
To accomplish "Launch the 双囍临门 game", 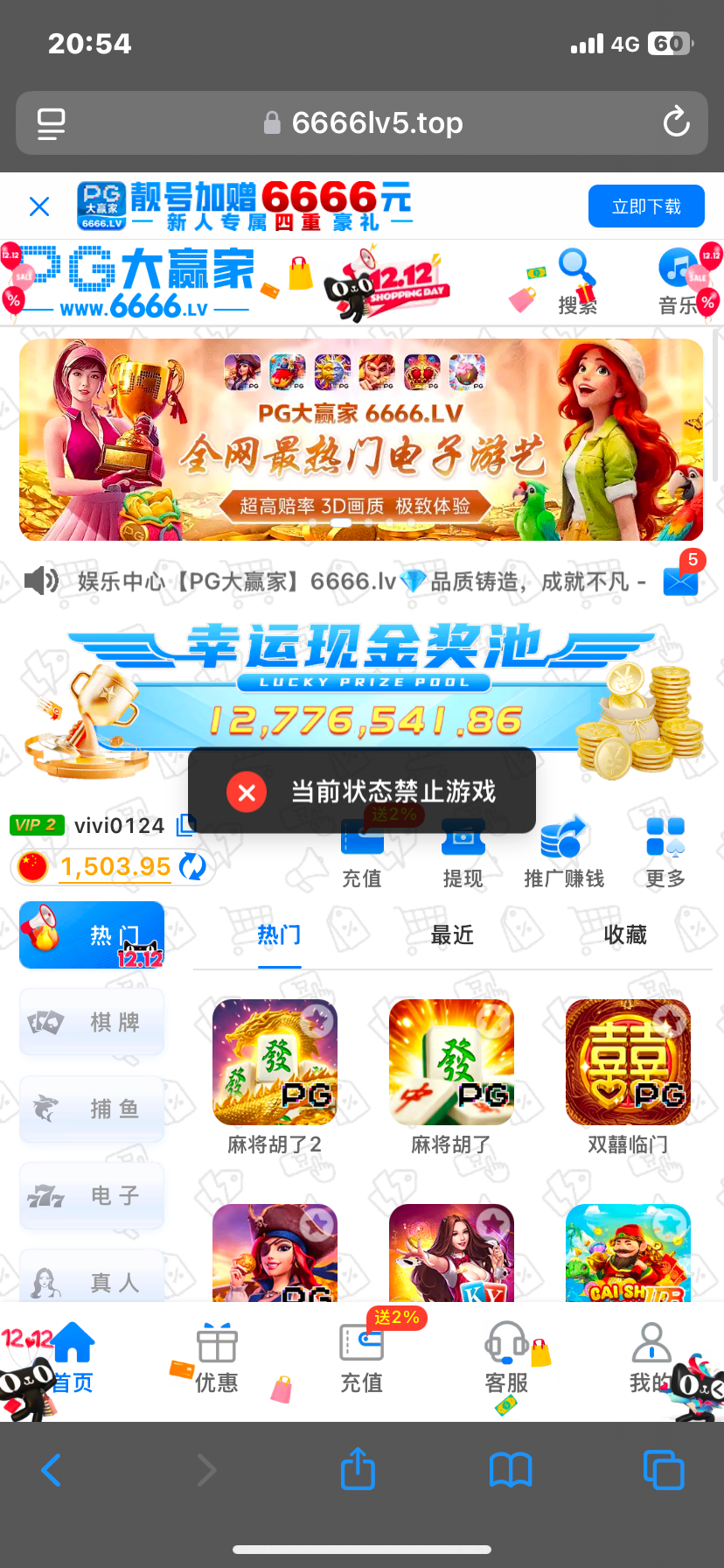I will [x=628, y=1062].
